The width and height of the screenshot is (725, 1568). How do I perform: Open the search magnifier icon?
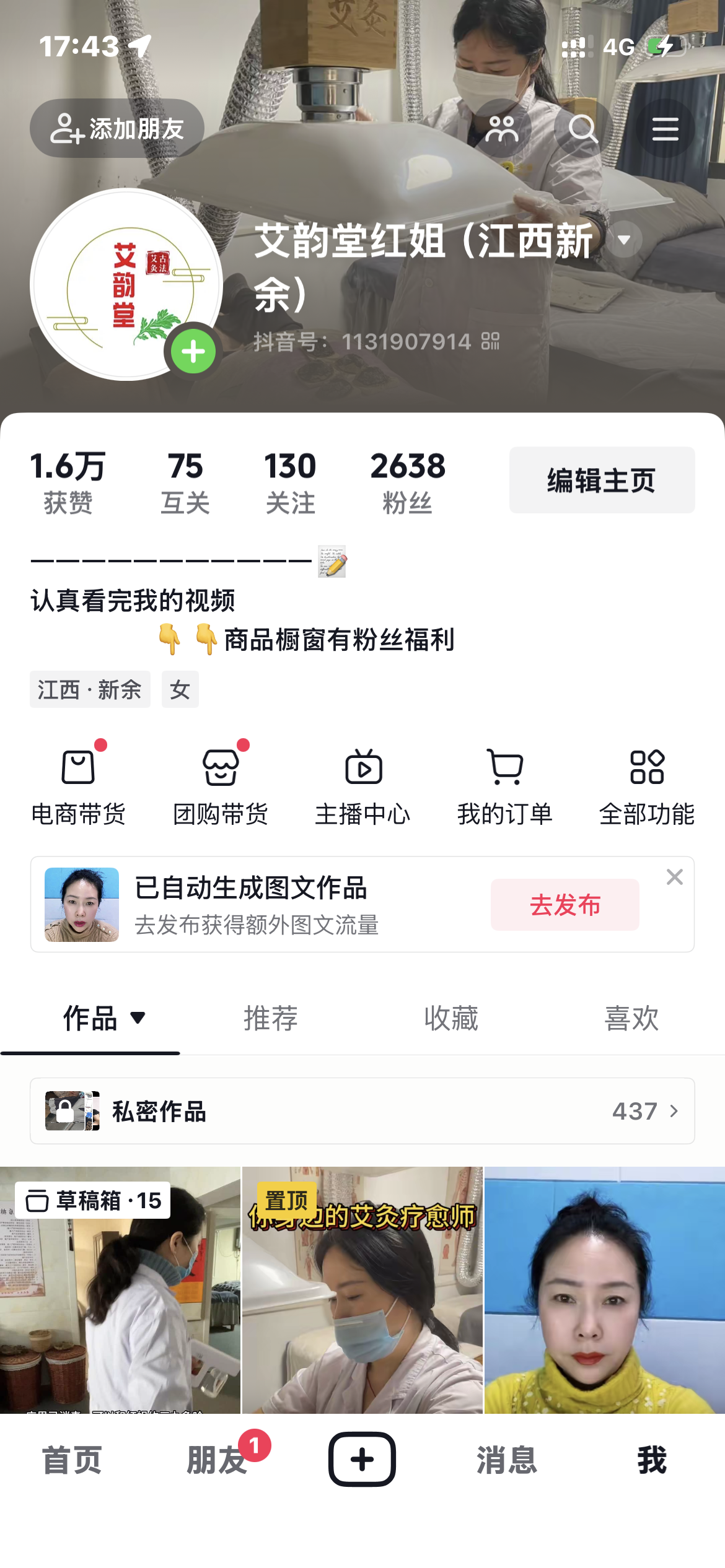pos(582,129)
